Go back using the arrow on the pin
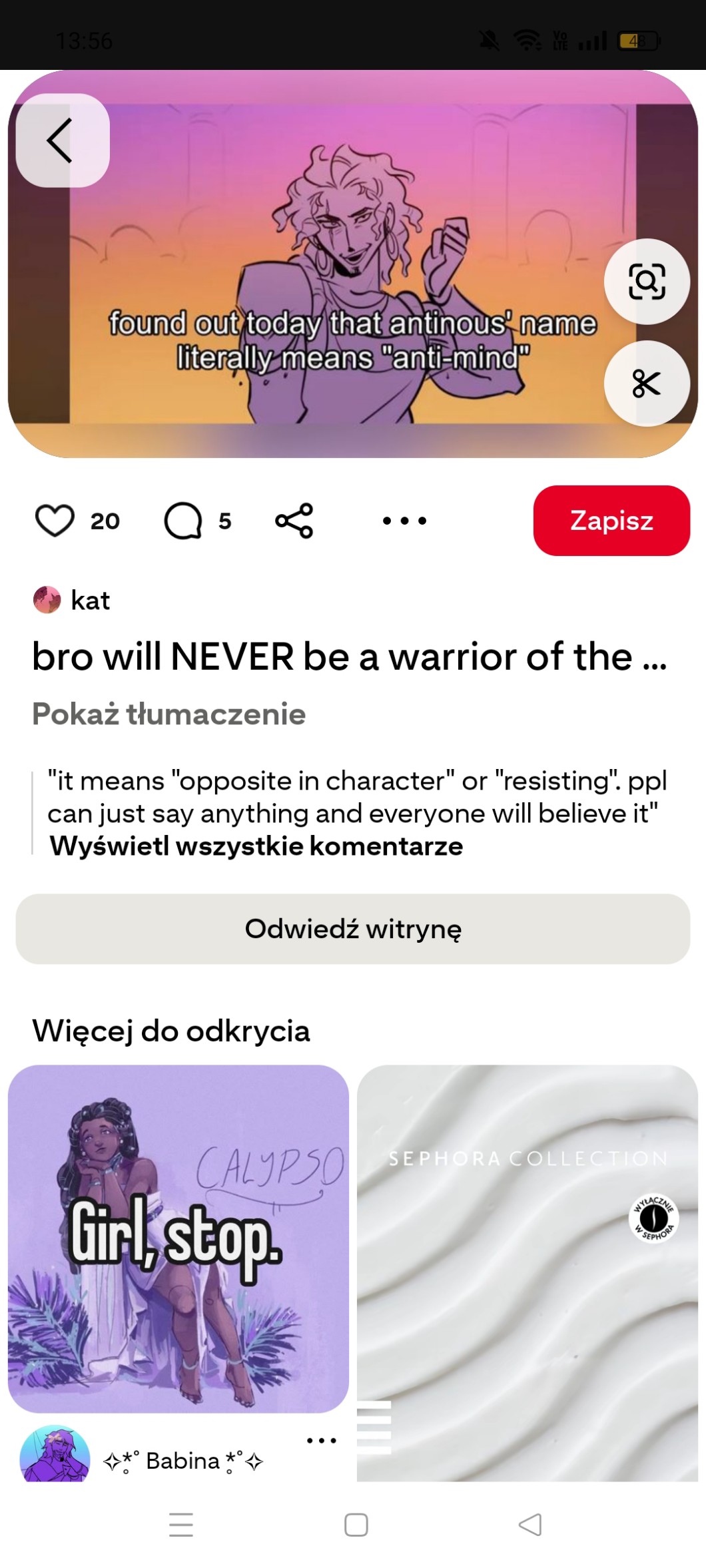 (x=62, y=140)
